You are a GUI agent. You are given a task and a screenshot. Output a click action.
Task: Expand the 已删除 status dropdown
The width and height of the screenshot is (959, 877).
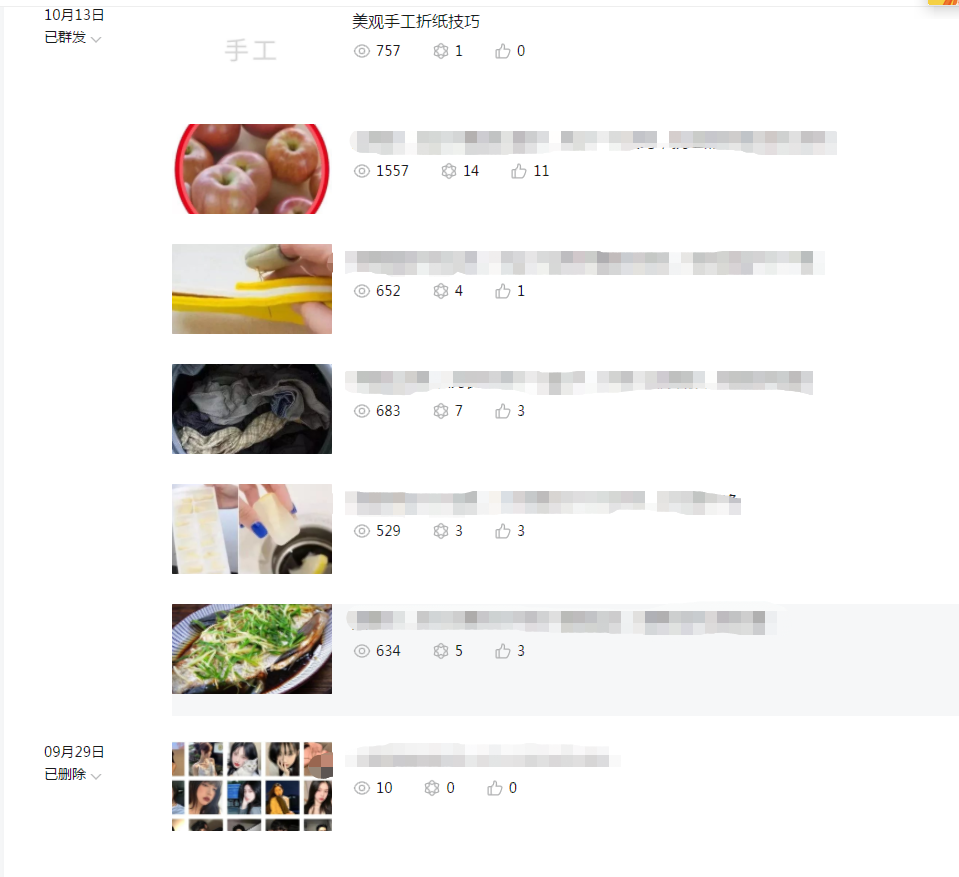click(x=96, y=776)
